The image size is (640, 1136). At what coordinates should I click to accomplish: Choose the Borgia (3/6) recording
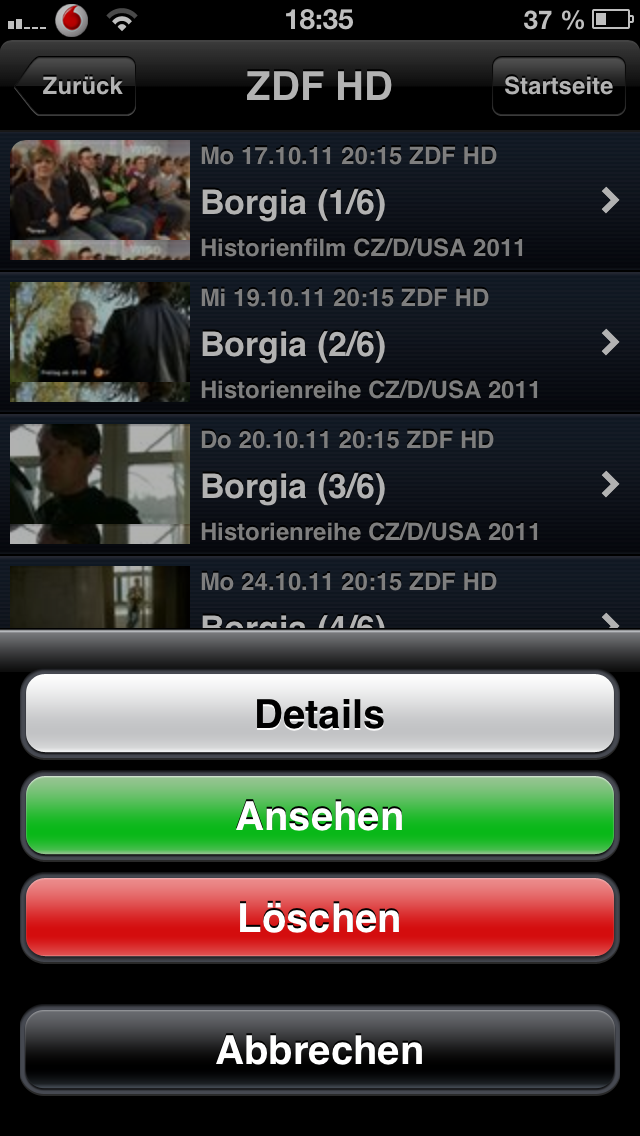(320, 486)
